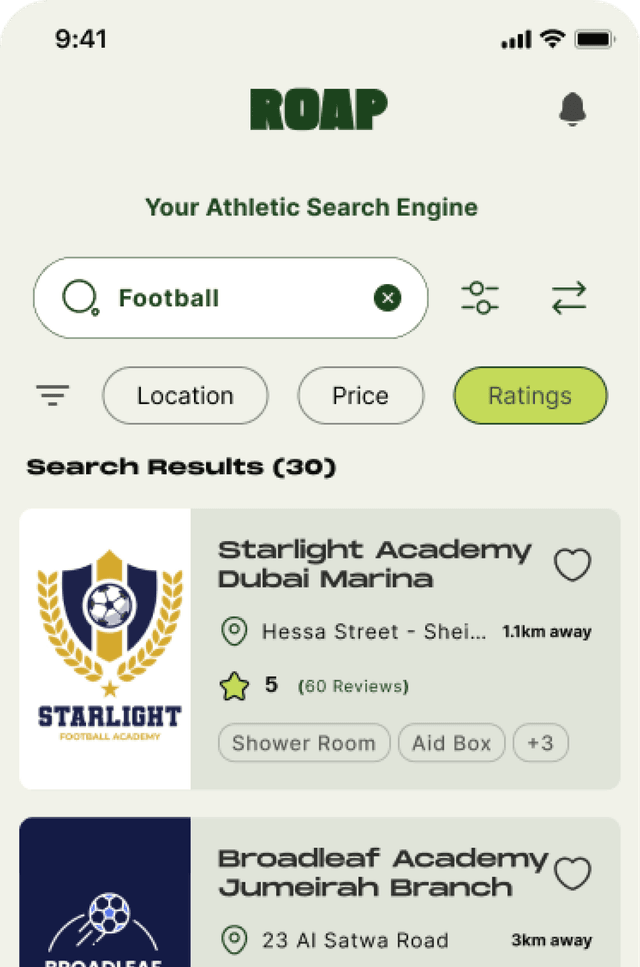
Task: Open the notifications bell
Action: (572, 109)
